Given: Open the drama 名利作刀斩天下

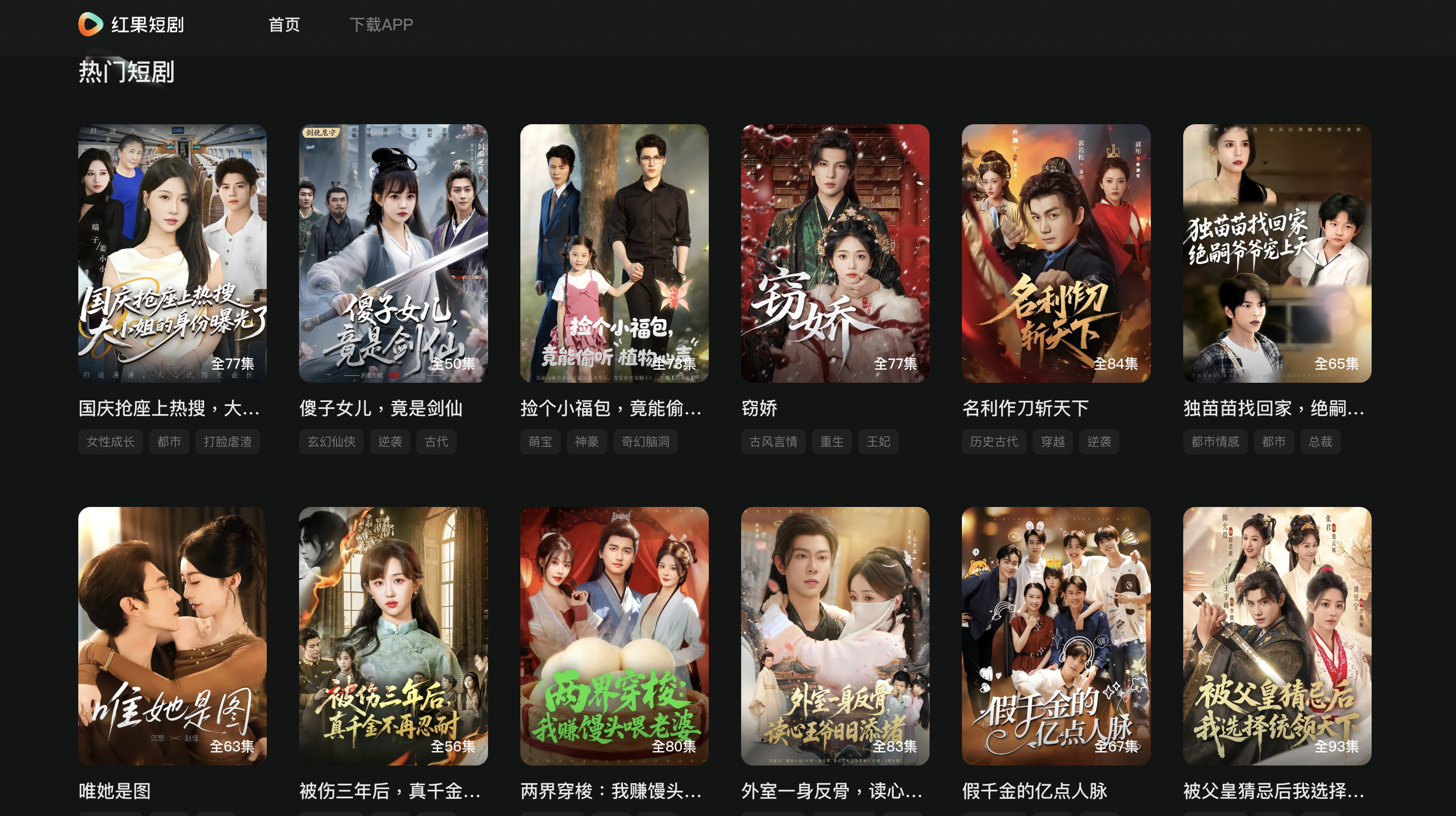Looking at the screenshot, I should pyautogui.click(x=1056, y=253).
